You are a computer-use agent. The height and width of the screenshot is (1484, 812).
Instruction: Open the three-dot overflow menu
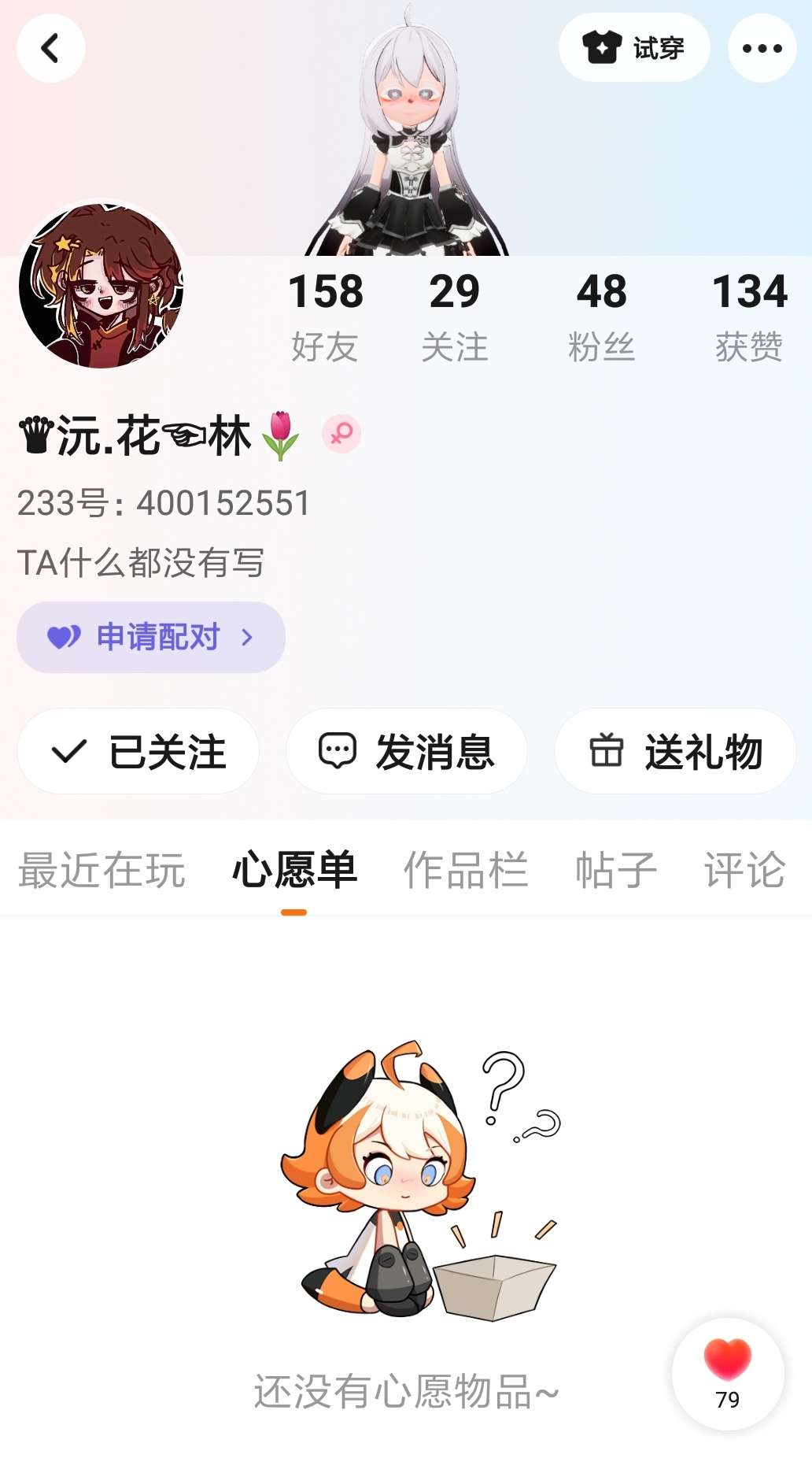[762, 48]
